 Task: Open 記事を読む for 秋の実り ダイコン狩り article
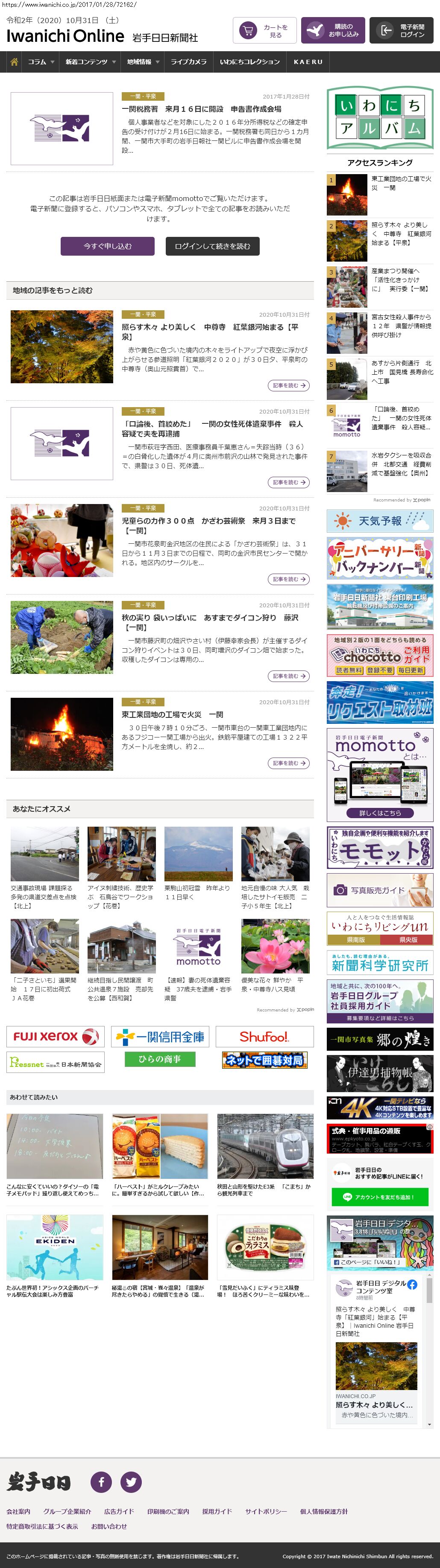coord(288,676)
